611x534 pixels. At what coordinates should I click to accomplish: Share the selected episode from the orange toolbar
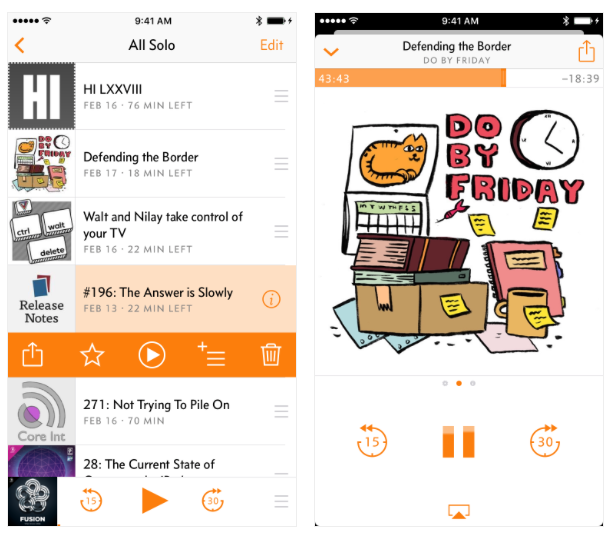32,355
